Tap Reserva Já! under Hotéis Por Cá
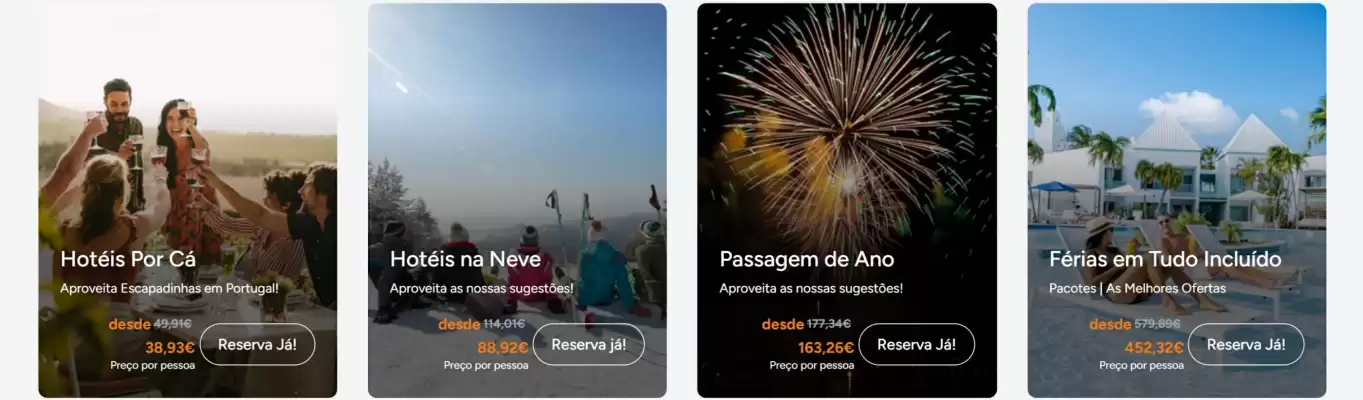This screenshot has width=1363, height=400. point(257,345)
